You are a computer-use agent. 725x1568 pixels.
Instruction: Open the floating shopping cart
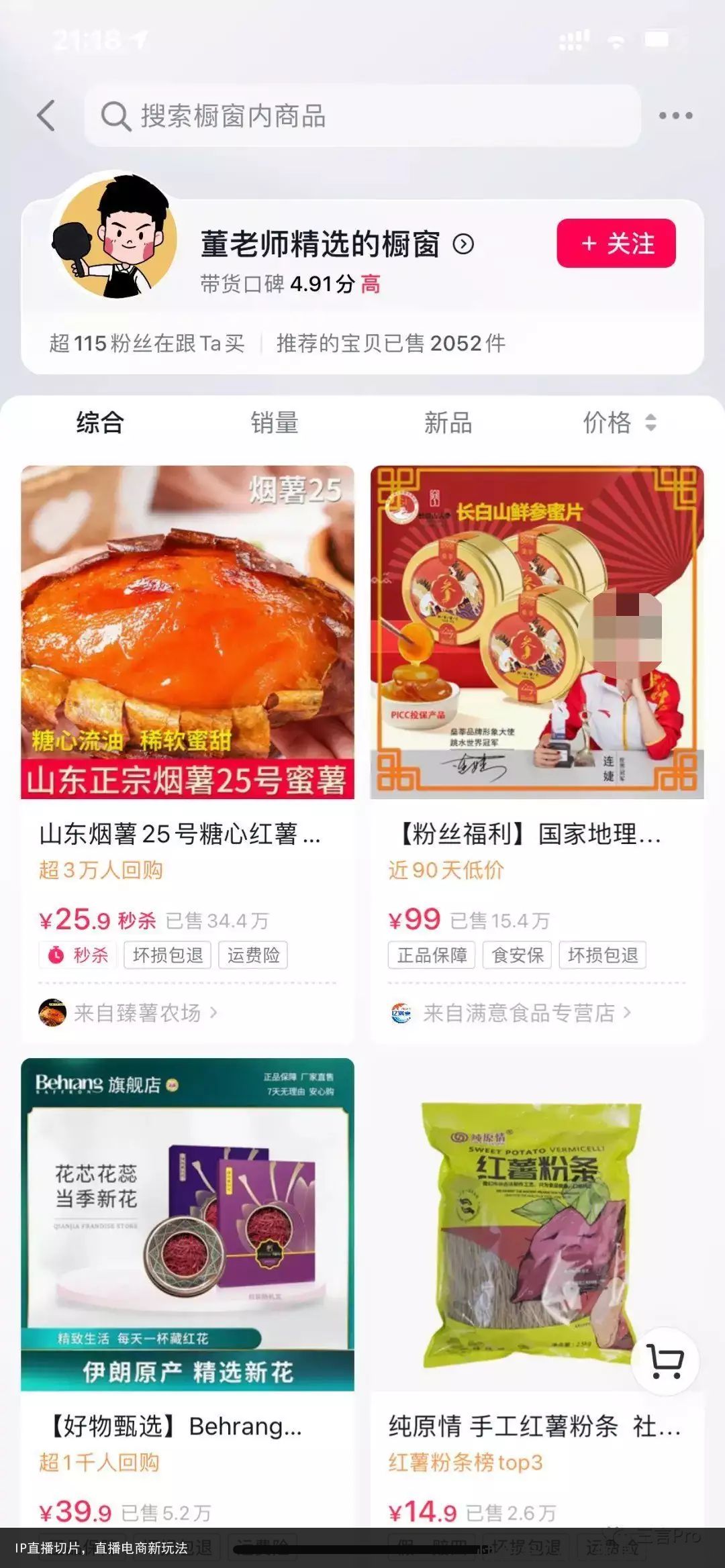point(665,1361)
